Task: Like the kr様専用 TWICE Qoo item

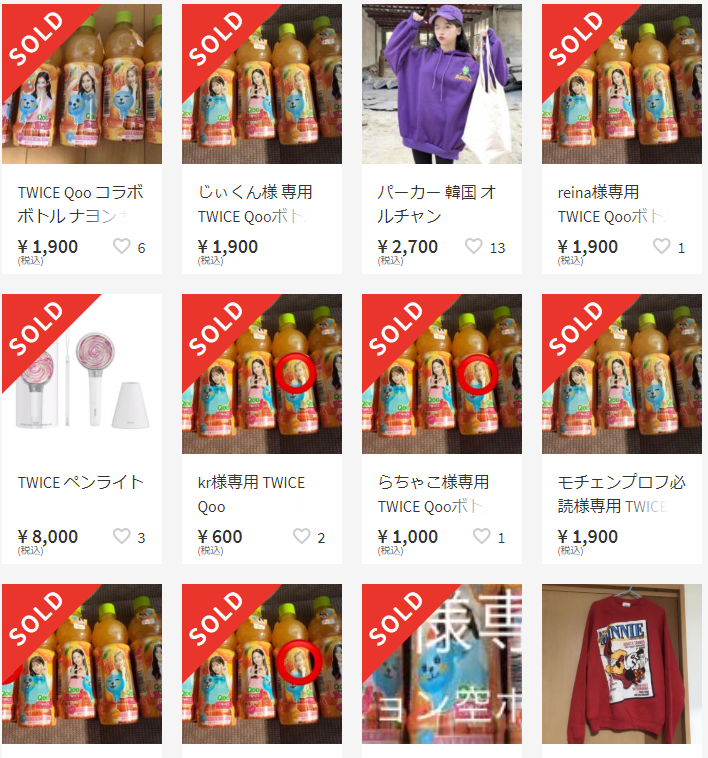Action: tap(302, 536)
